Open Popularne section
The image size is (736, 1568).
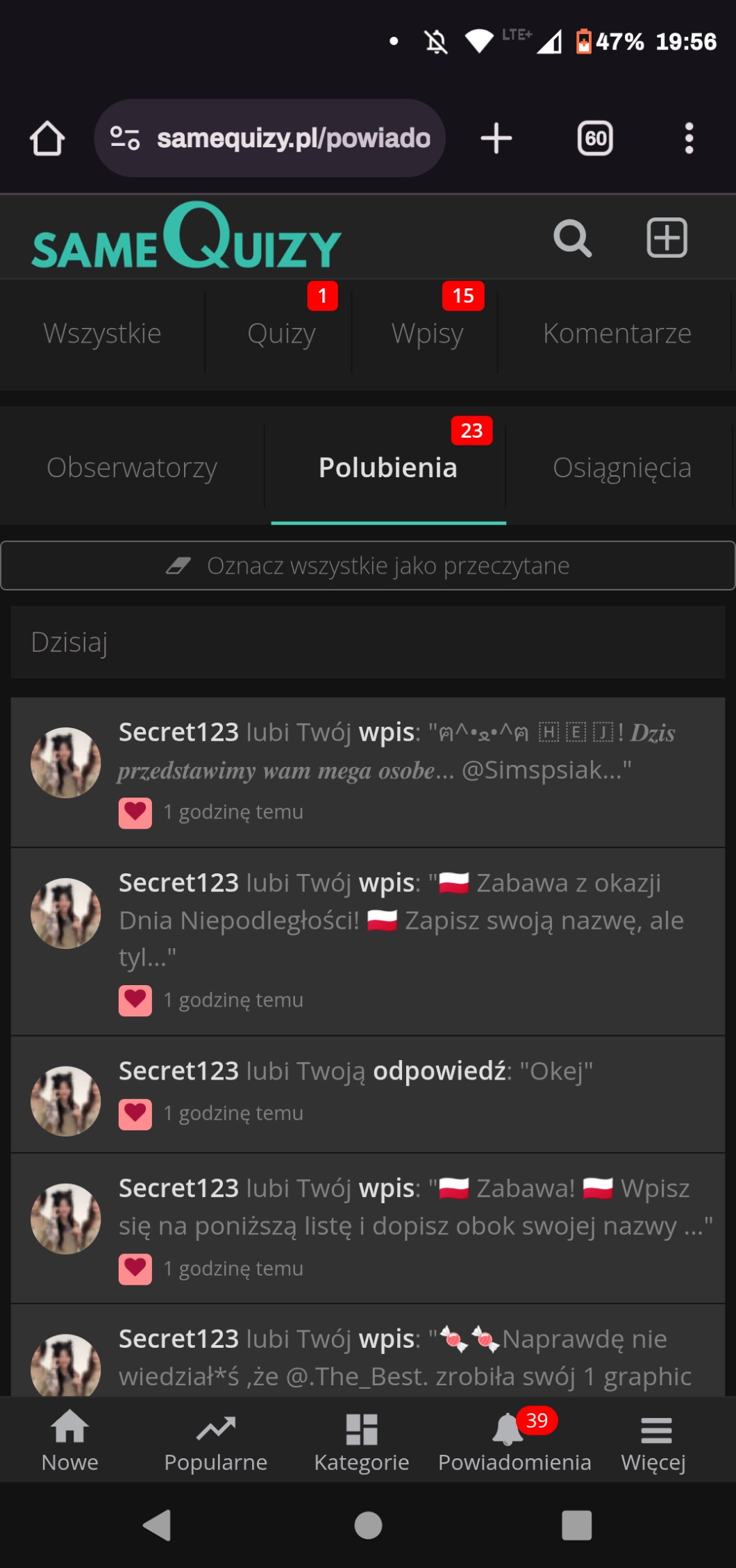[215, 1441]
